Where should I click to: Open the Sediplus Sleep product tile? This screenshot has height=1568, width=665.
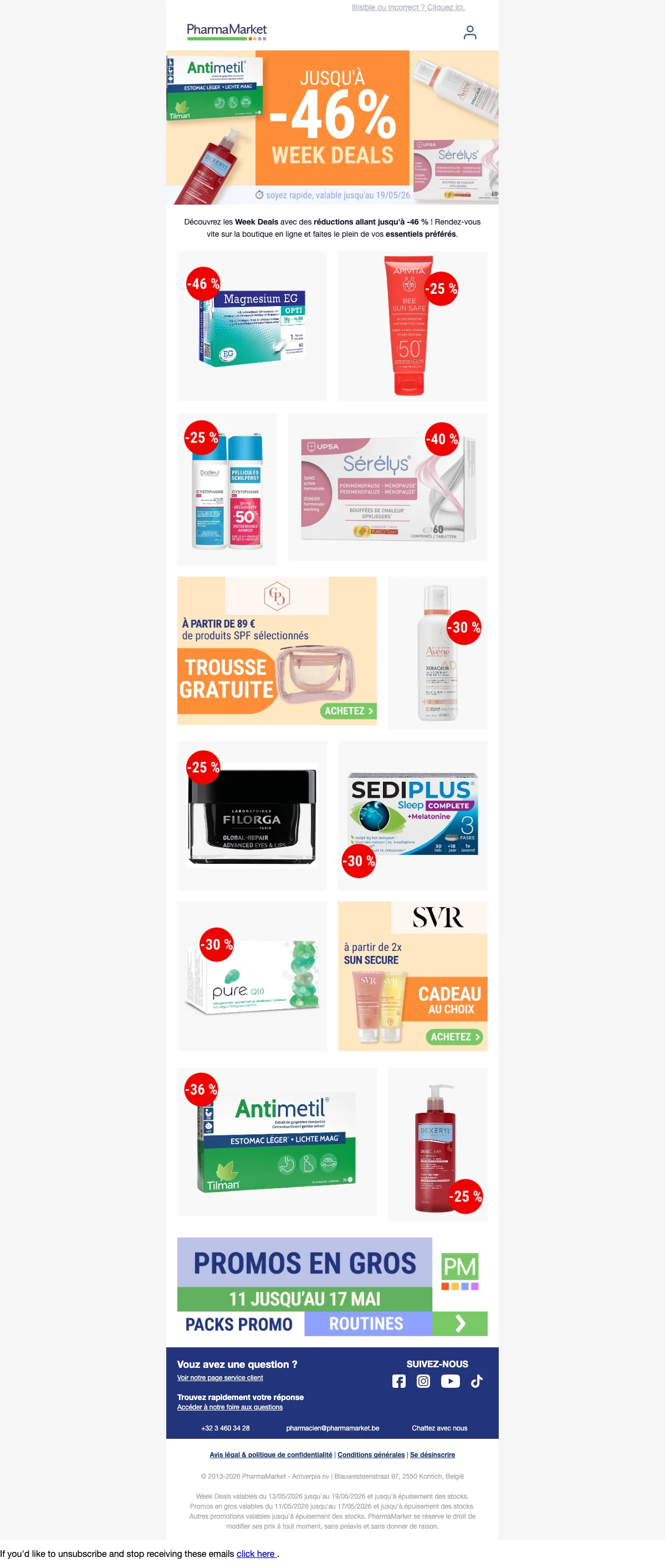(x=412, y=815)
